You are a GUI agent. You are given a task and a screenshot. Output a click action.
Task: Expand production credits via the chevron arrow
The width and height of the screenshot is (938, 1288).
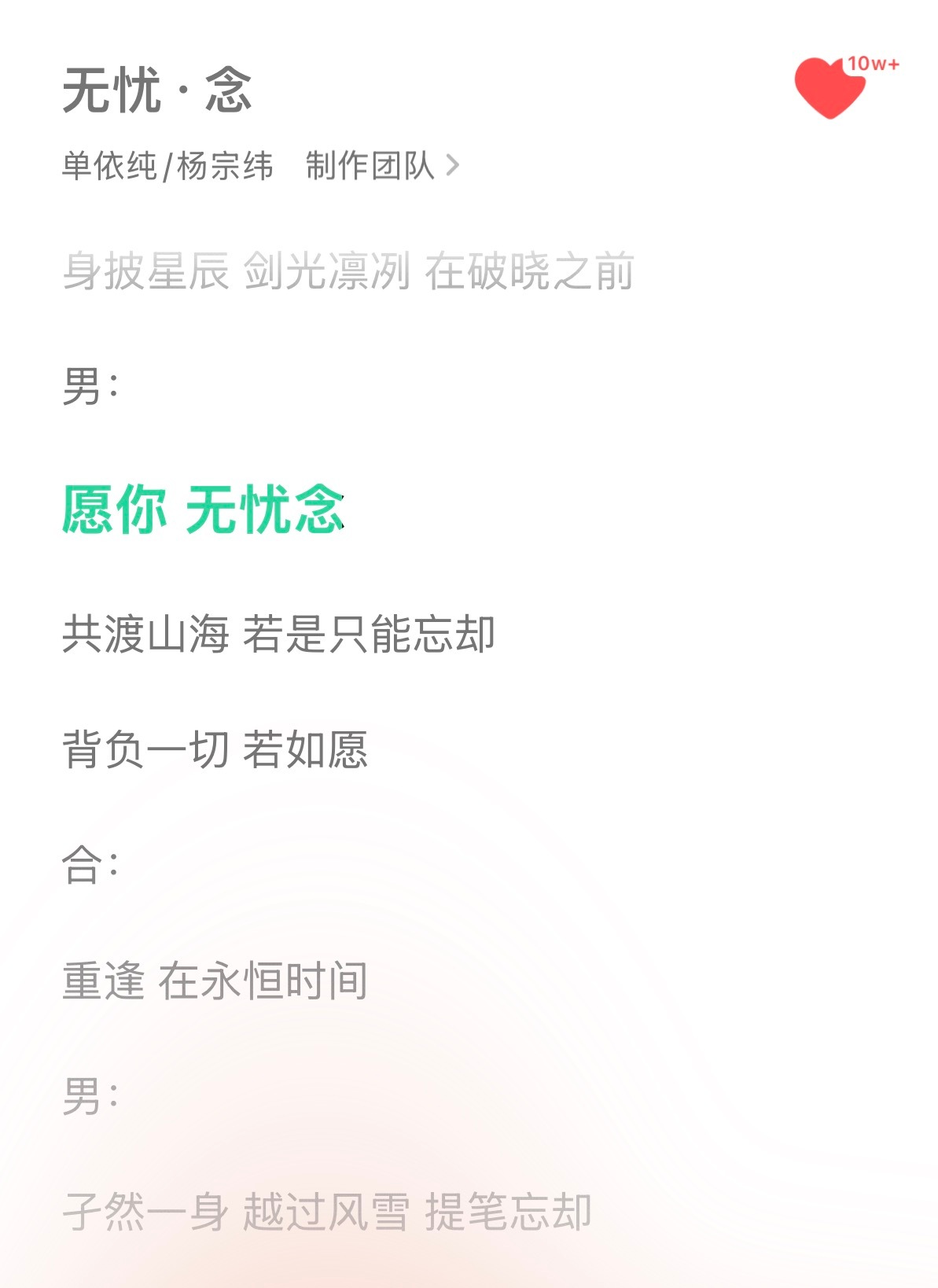[x=452, y=165]
